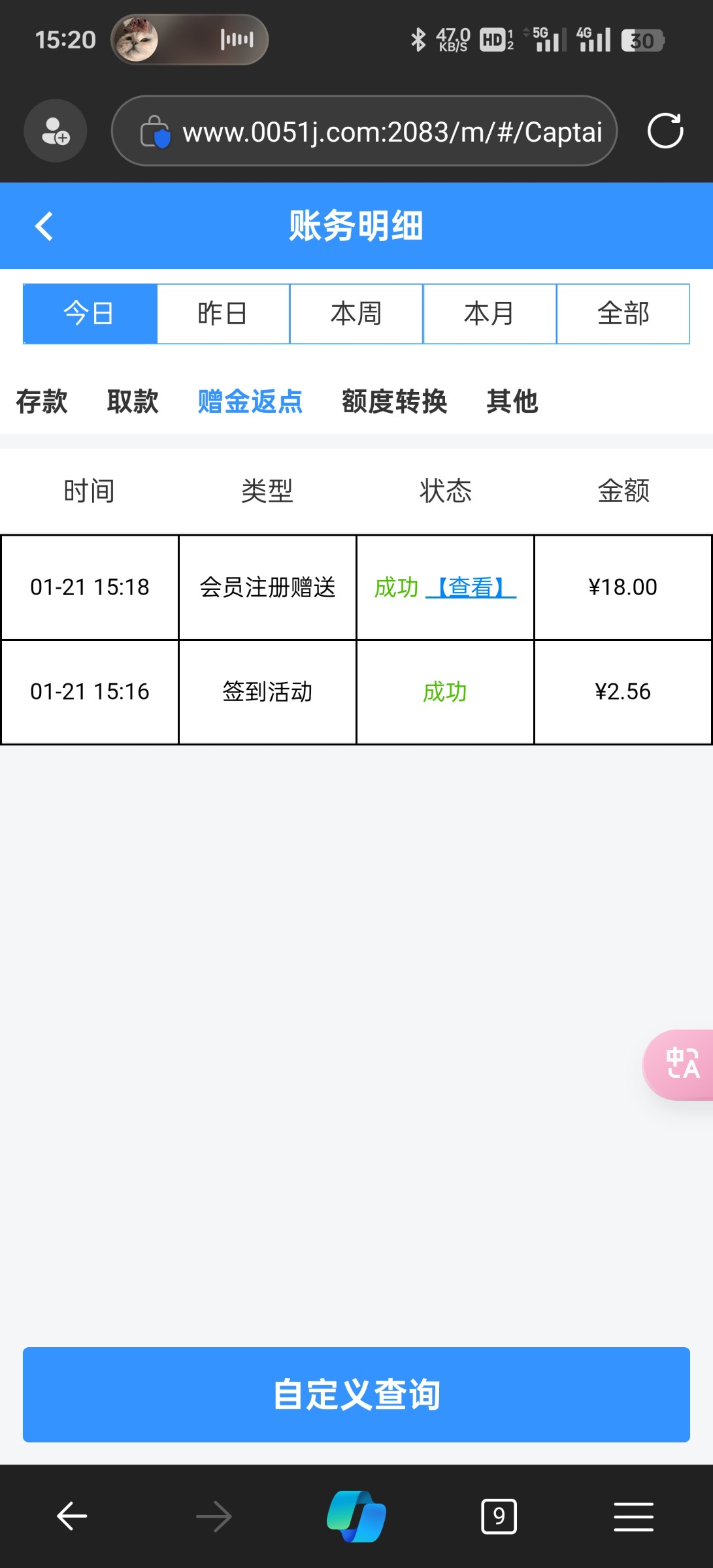The image size is (713, 1568).
Task: Open the 取款 category
Action: 133,401
